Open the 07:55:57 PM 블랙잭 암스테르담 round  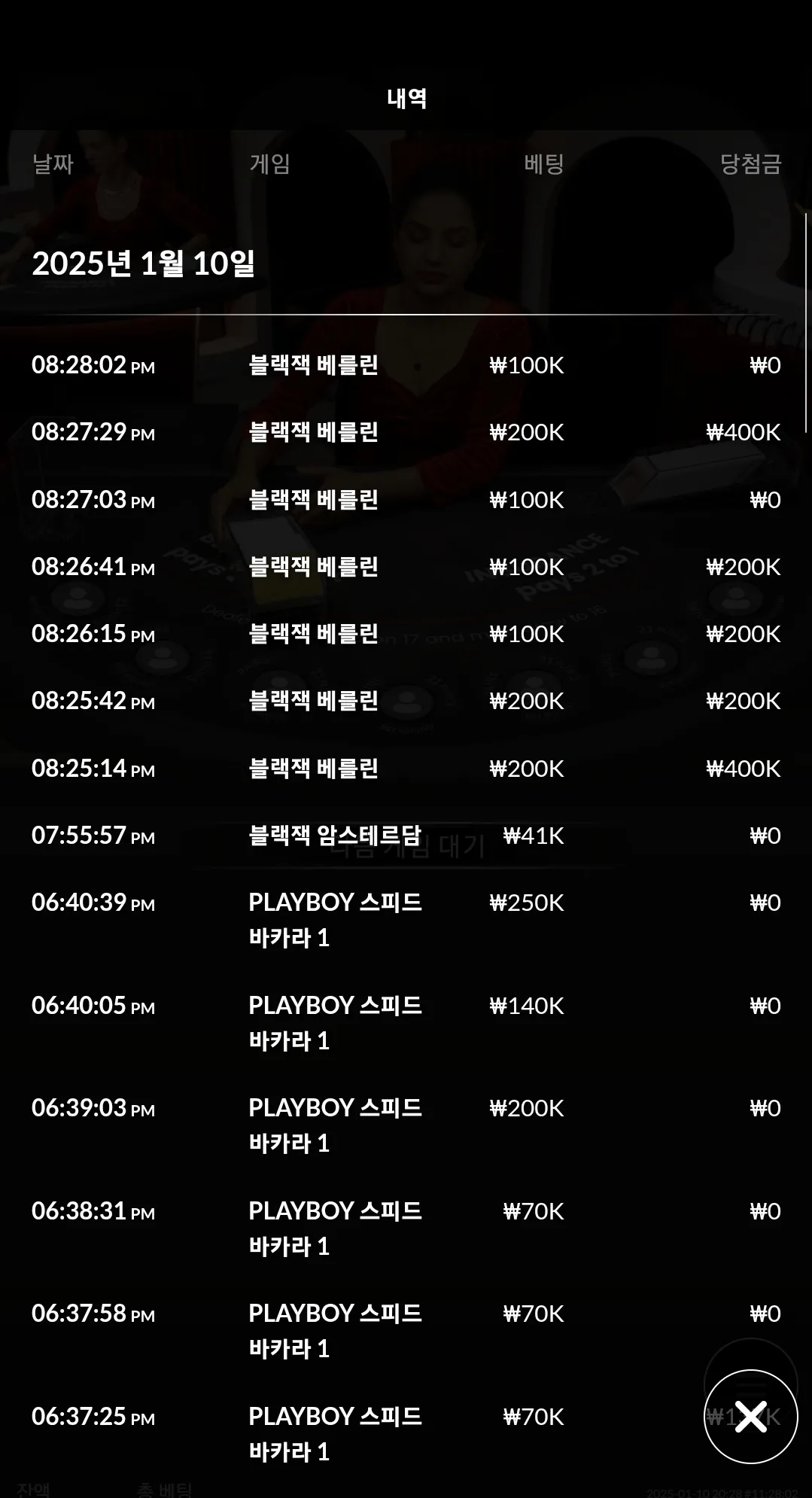406,836
